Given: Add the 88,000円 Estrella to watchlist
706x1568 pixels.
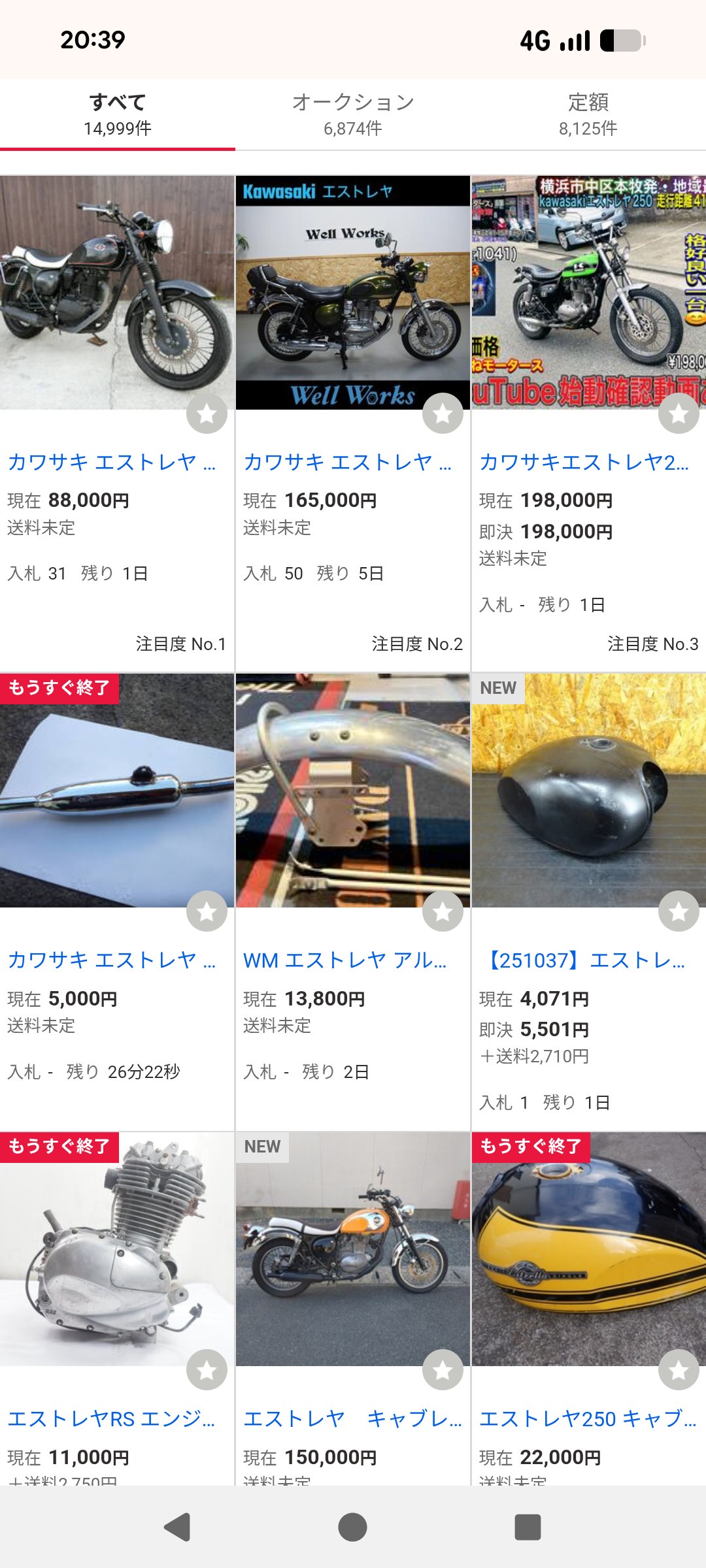Looking at the screenshot, I should tap(207, 413).
